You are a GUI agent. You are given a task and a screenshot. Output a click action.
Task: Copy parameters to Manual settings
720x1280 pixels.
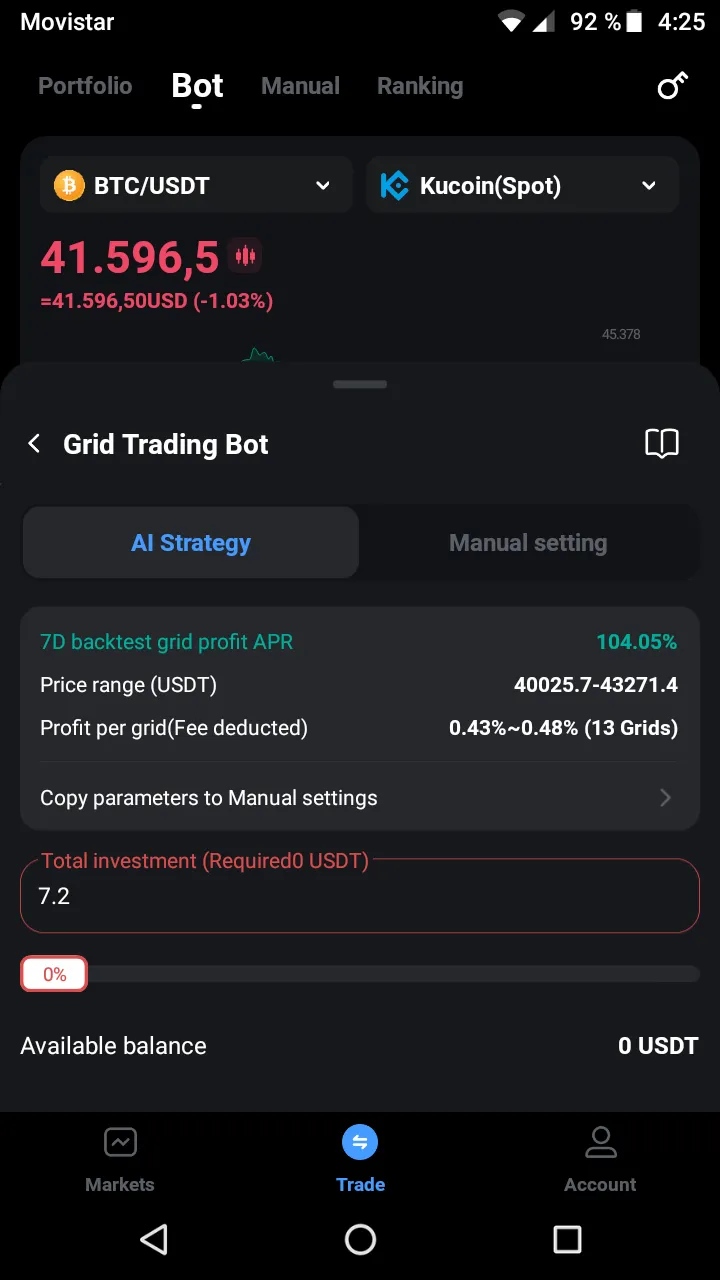360,798
